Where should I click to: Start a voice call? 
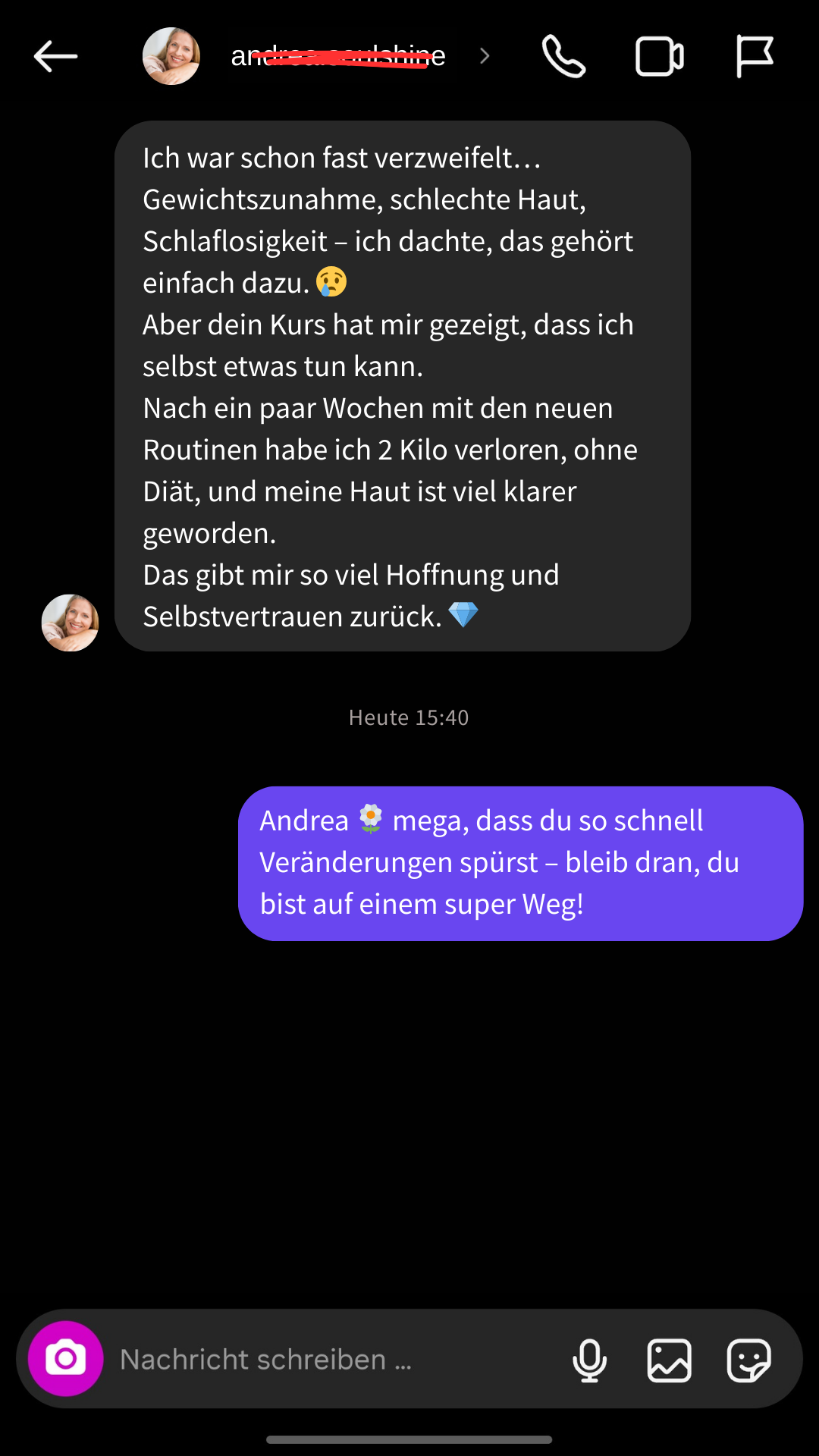[x=563, y=56]
